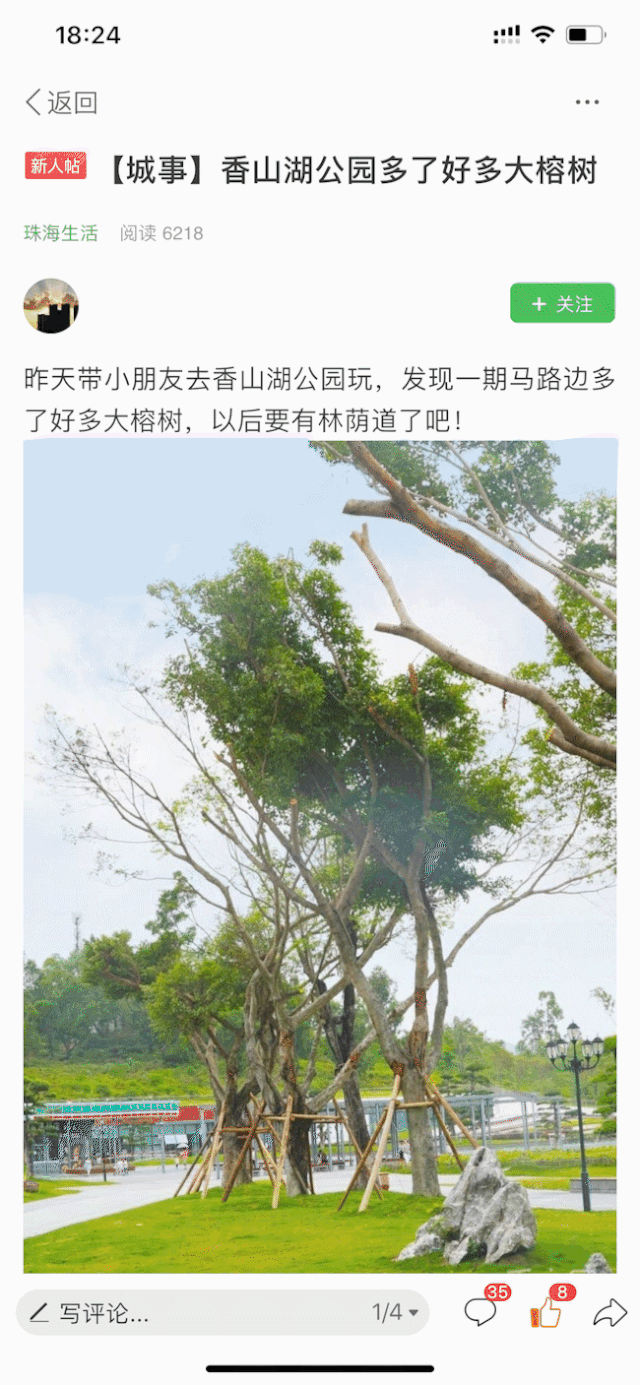The height and width of the screenshot is (1385, 640).
Task: Tap the 写评论 comment field
Action: point(190,1313)
